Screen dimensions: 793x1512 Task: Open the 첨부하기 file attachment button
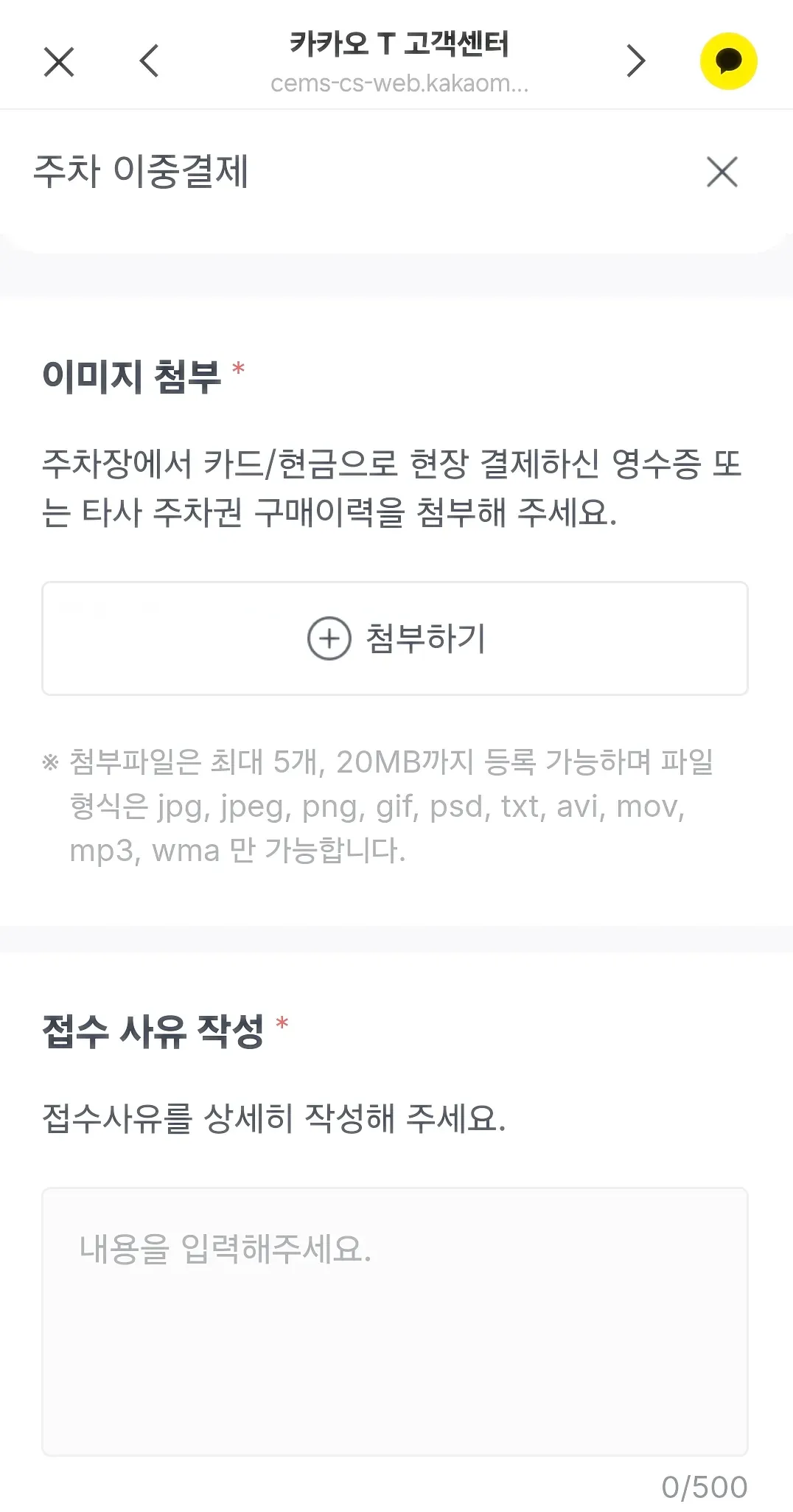click(x=395, y=638)
